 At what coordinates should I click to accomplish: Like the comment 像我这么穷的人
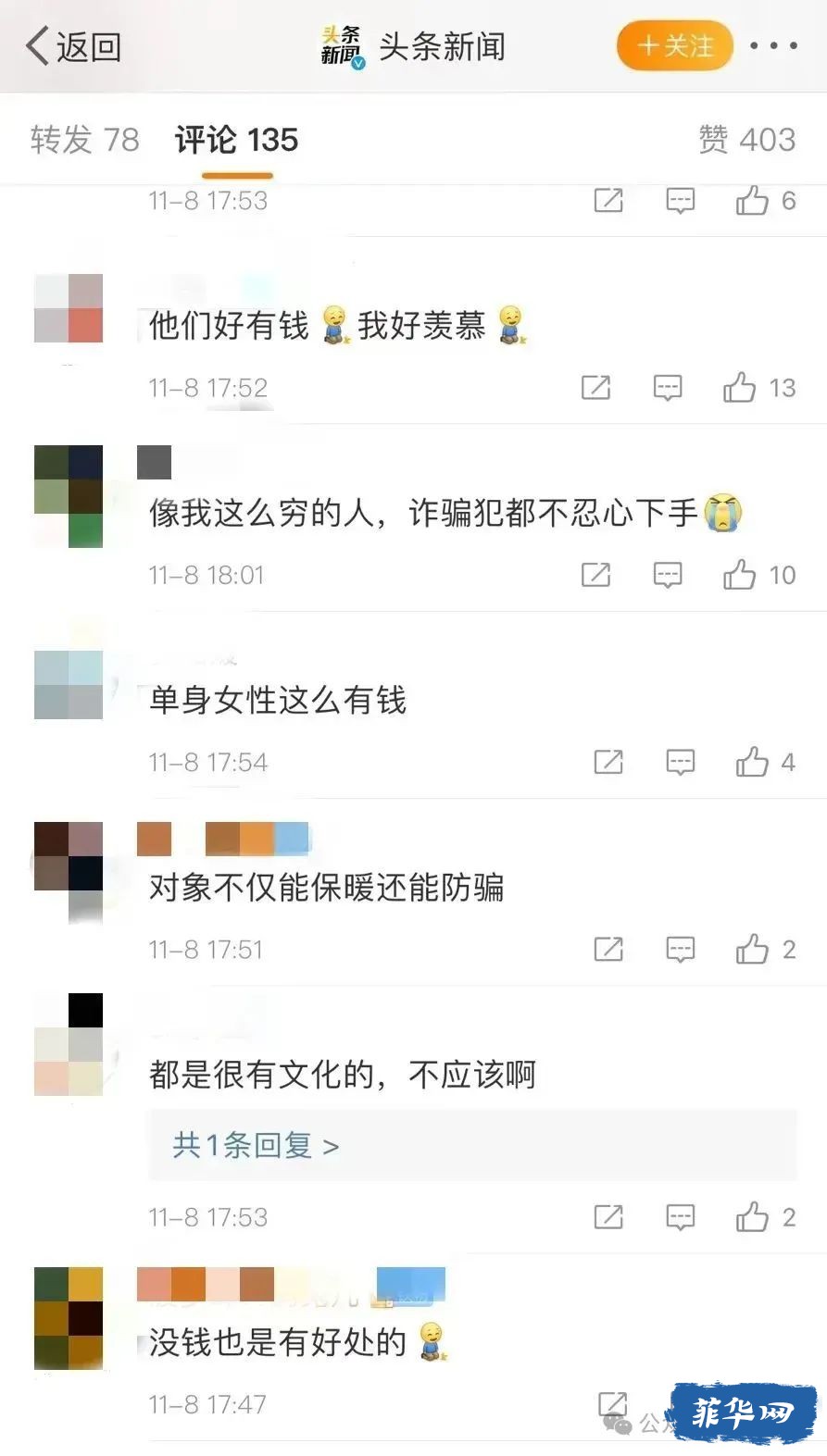pyautogui.click(x=740, y=575)
